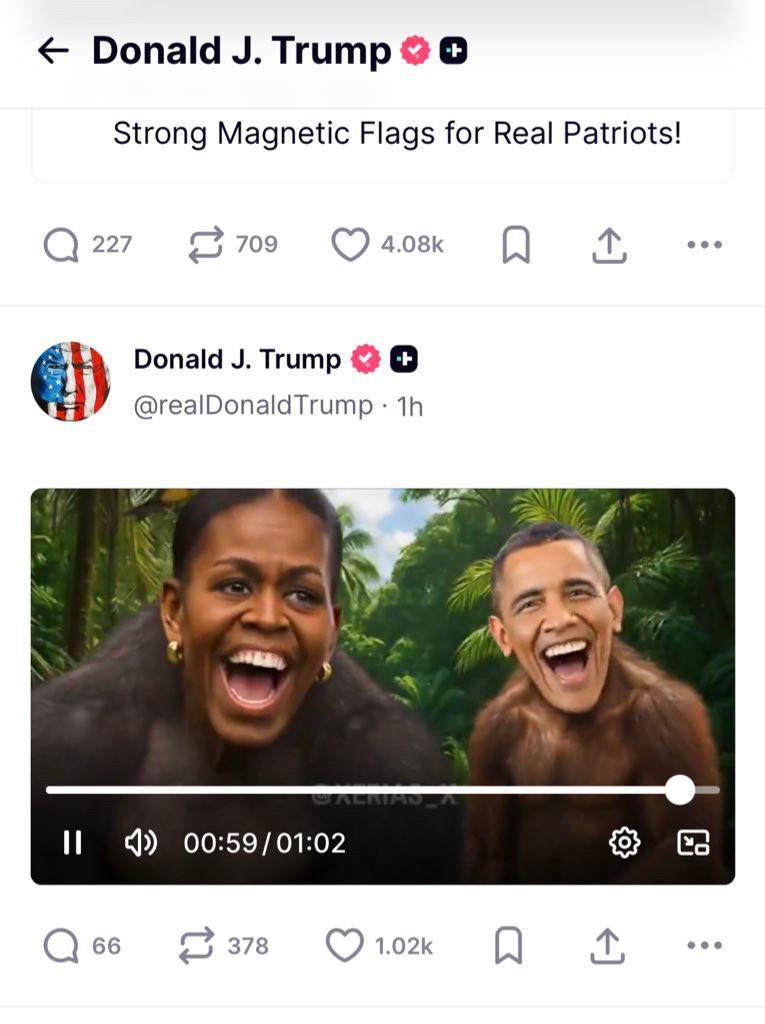Mute the video sound
Screen dimensions: 765x1024
140,843
